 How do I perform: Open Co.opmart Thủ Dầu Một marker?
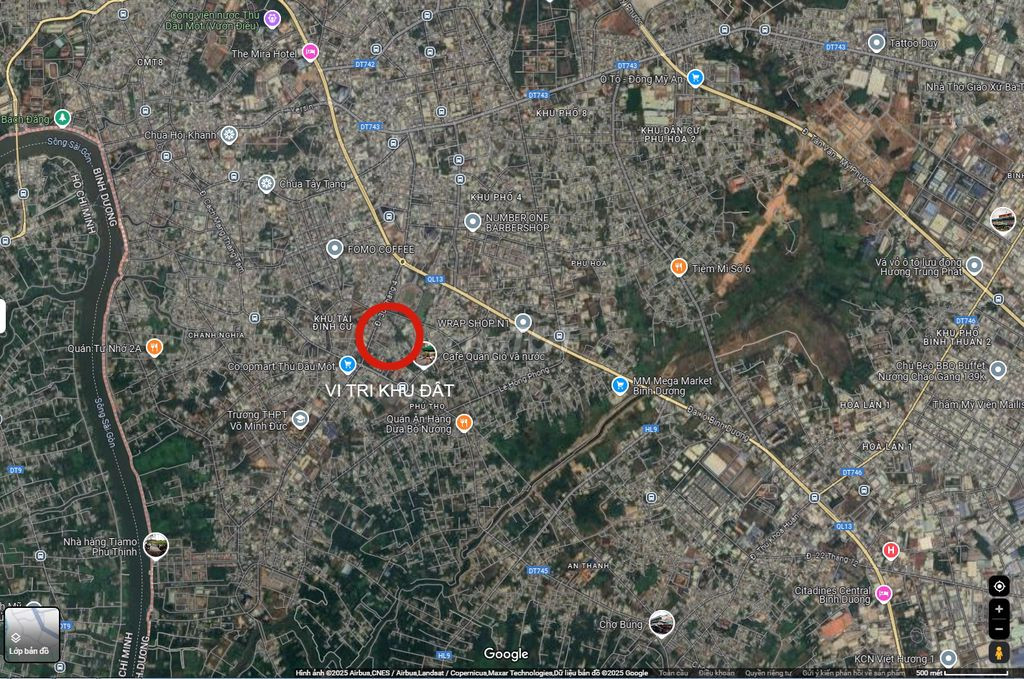[347, 365]
